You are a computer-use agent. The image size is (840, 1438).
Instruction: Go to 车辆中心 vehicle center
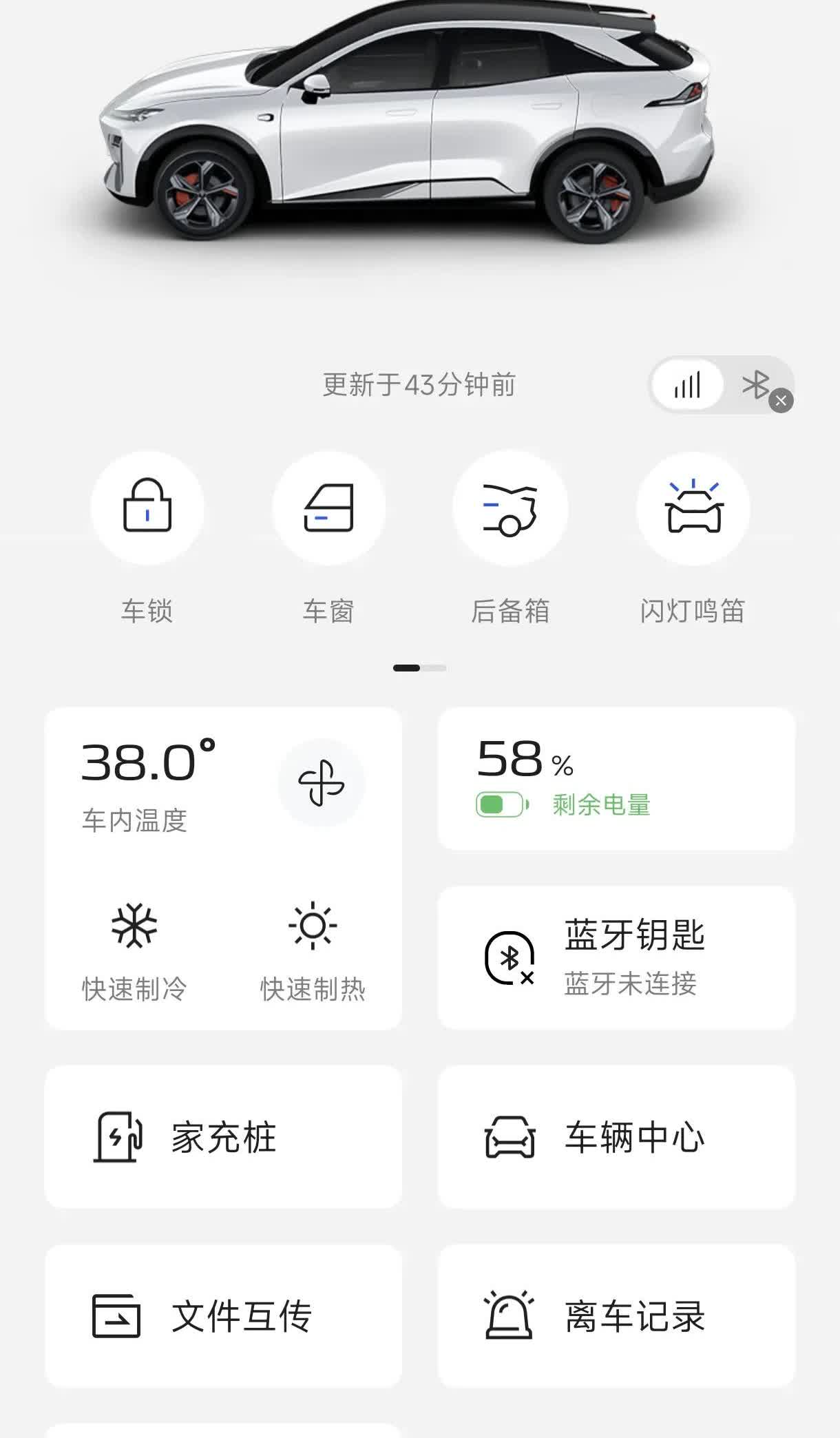tap(616, 1136)
